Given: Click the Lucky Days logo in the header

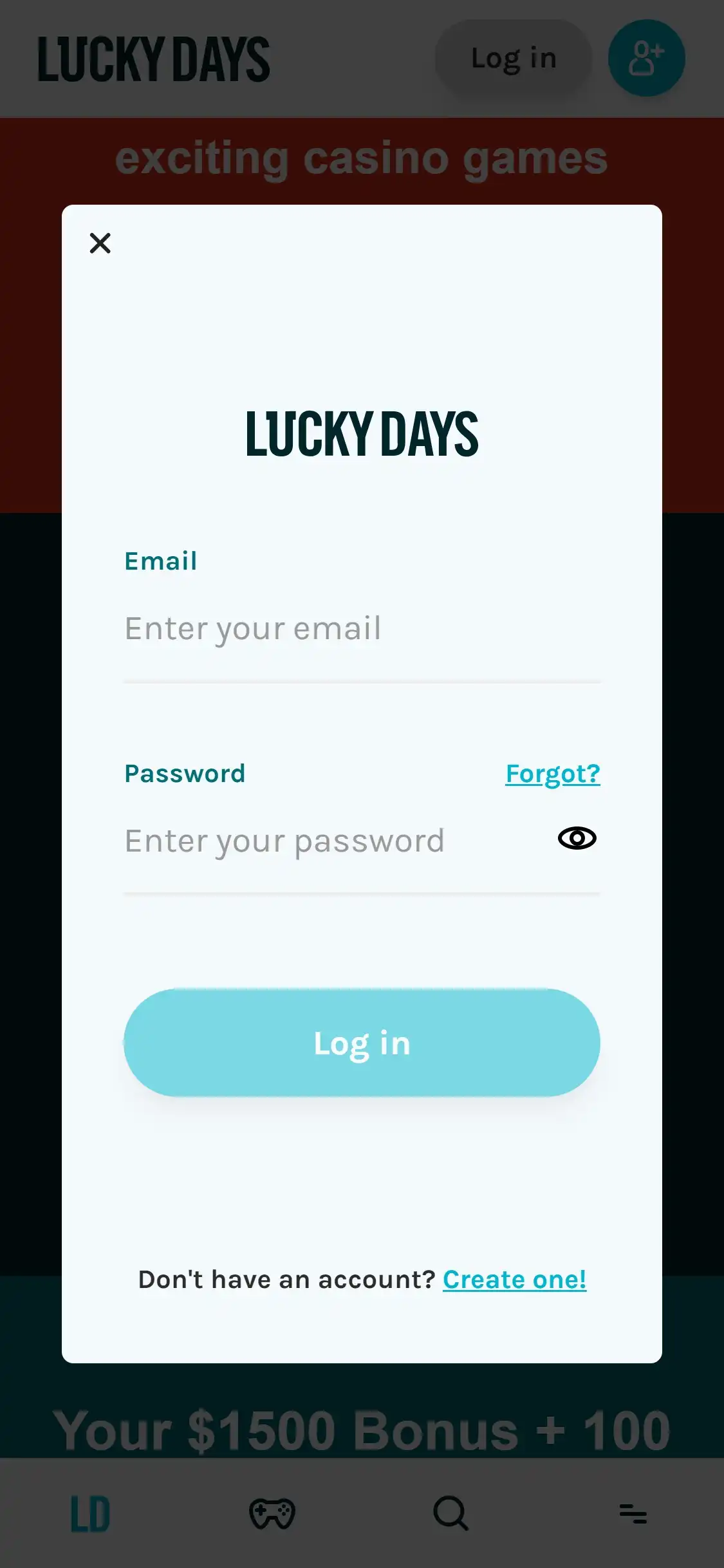Looking at the screenshot, I should pos(154,59).
